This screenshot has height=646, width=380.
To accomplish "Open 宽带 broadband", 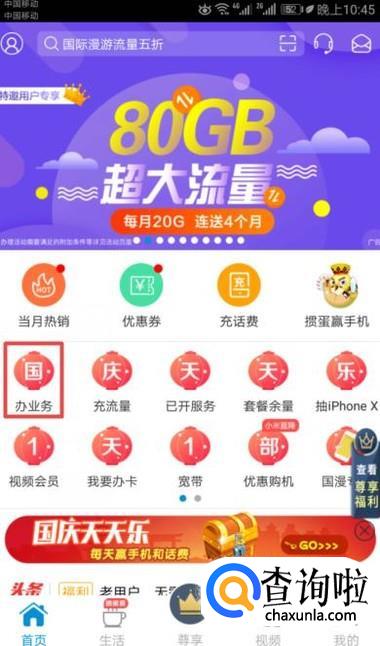I will 190,457.
